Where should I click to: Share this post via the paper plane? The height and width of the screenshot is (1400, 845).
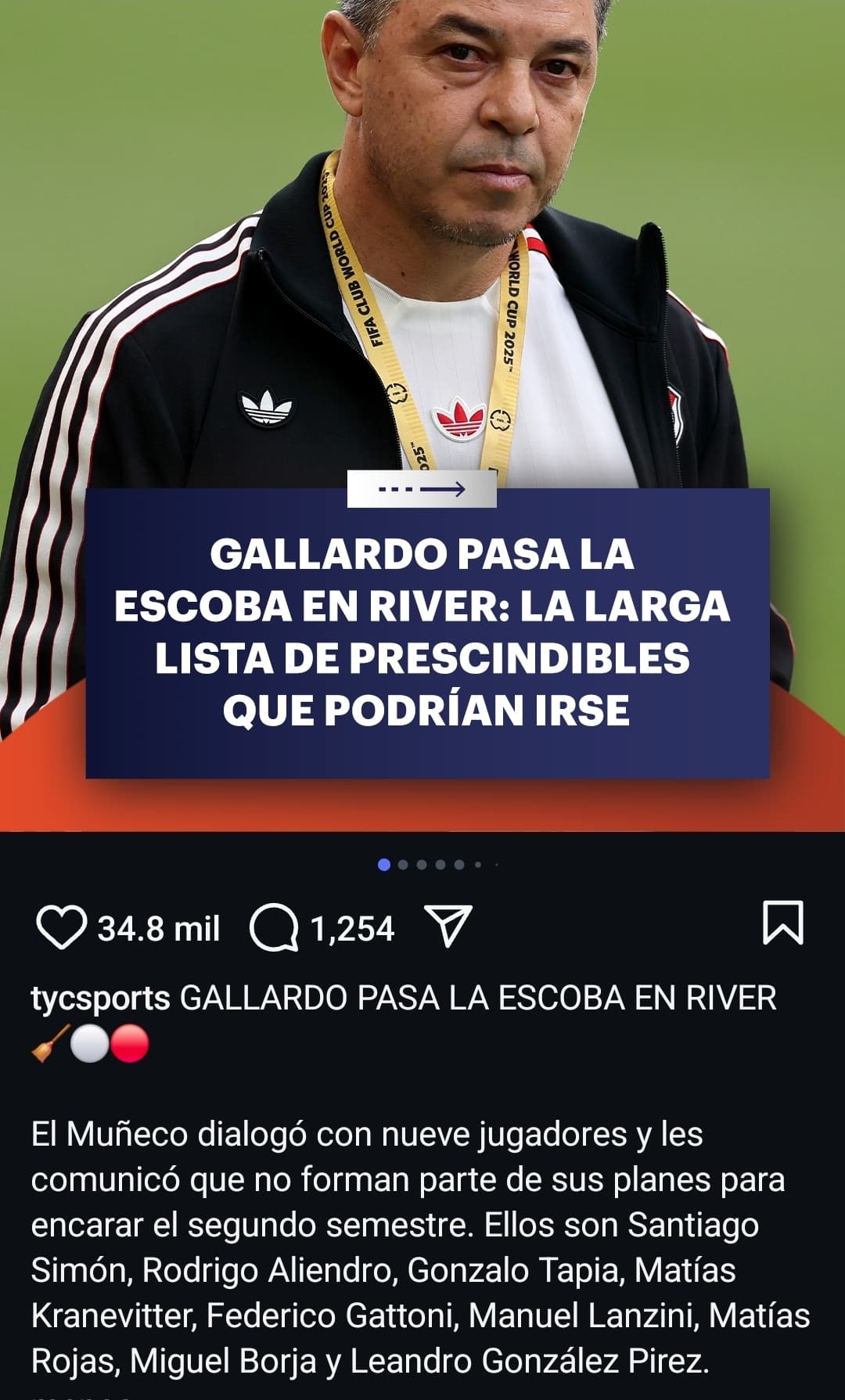point(448,926)
